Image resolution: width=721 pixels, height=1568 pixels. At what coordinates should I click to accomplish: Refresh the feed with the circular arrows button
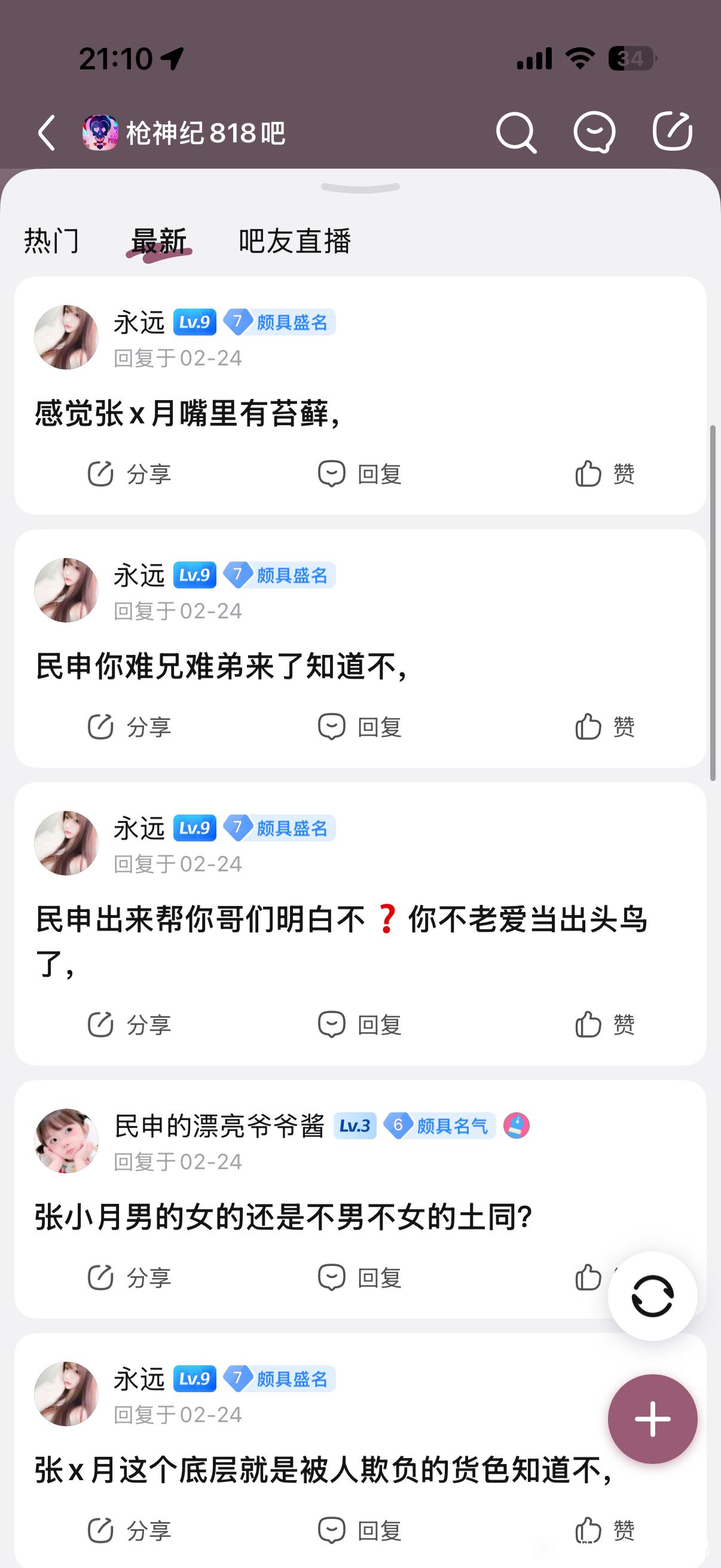[652, 1296]
